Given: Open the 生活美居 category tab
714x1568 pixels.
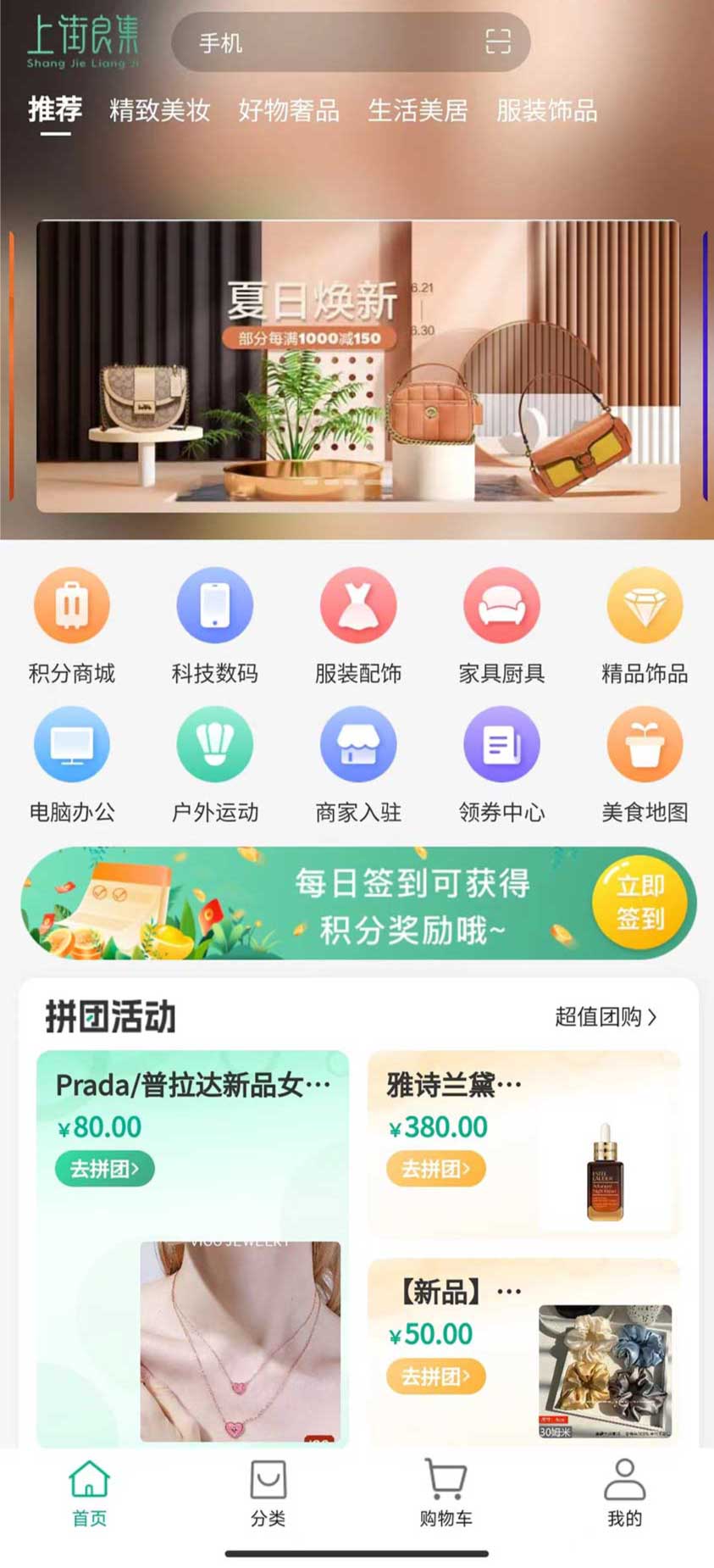Looking at the screenshot, I should [418, 111].
